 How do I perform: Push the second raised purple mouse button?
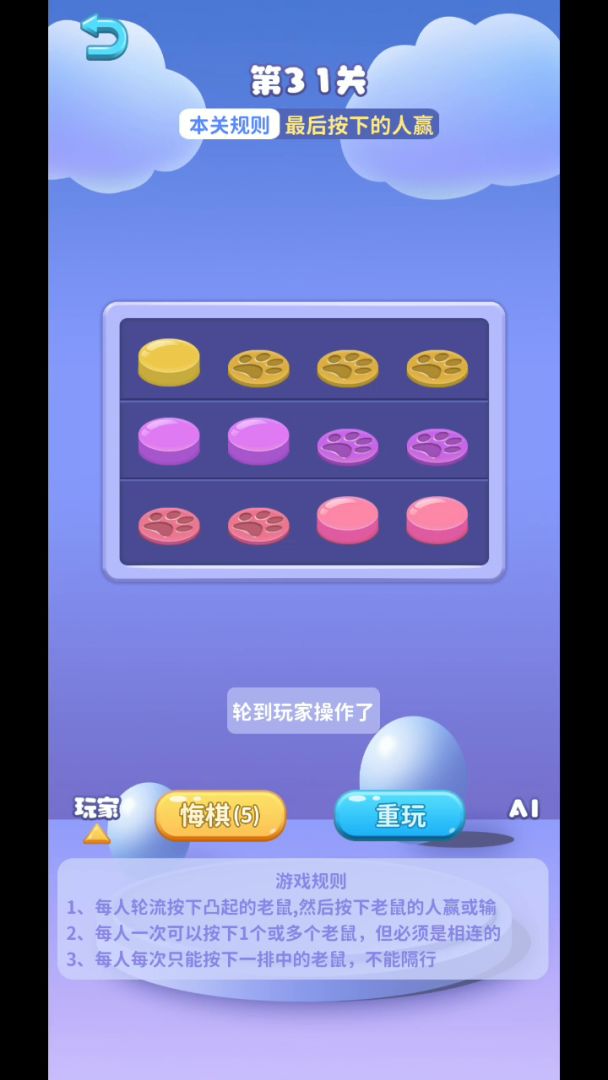258,440
